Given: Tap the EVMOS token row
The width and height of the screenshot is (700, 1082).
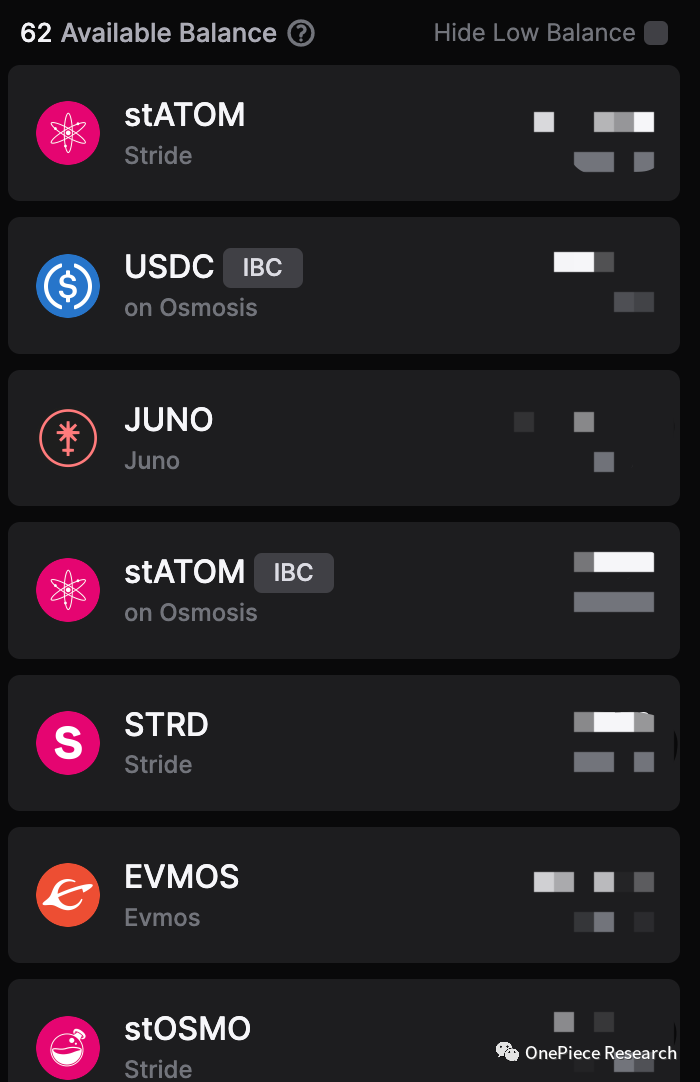Looking at the screenshot, I should (343, 895).
